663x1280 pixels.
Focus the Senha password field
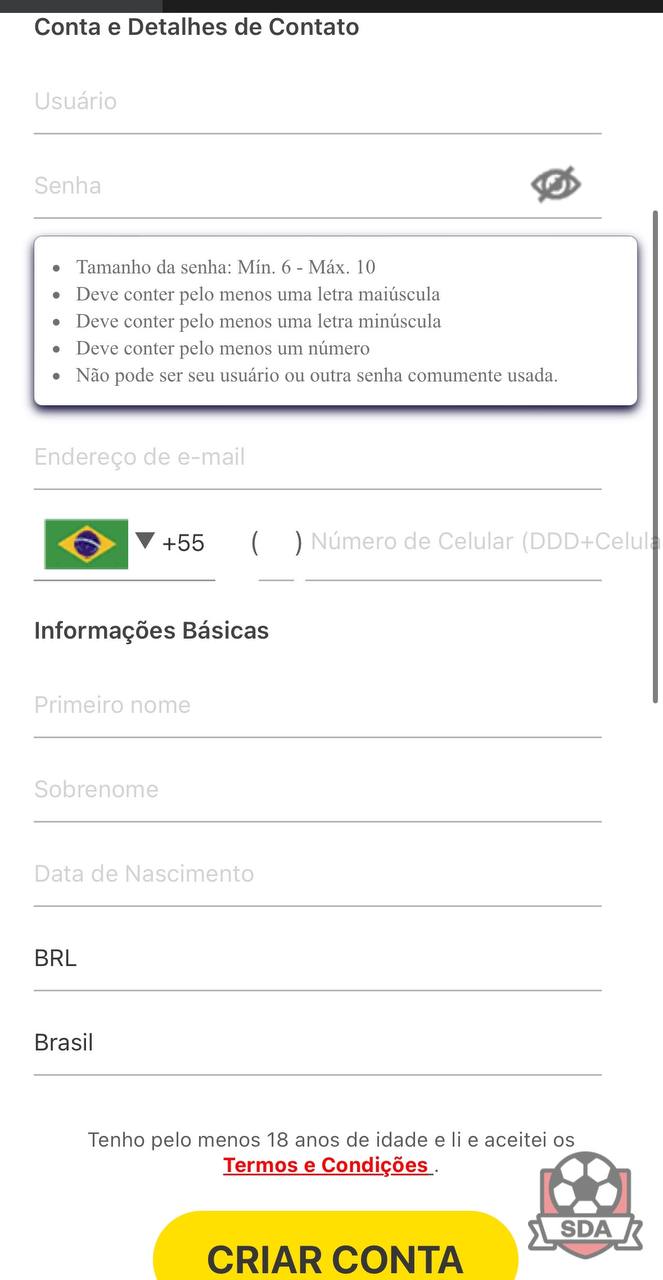click(x=280, y=186)
